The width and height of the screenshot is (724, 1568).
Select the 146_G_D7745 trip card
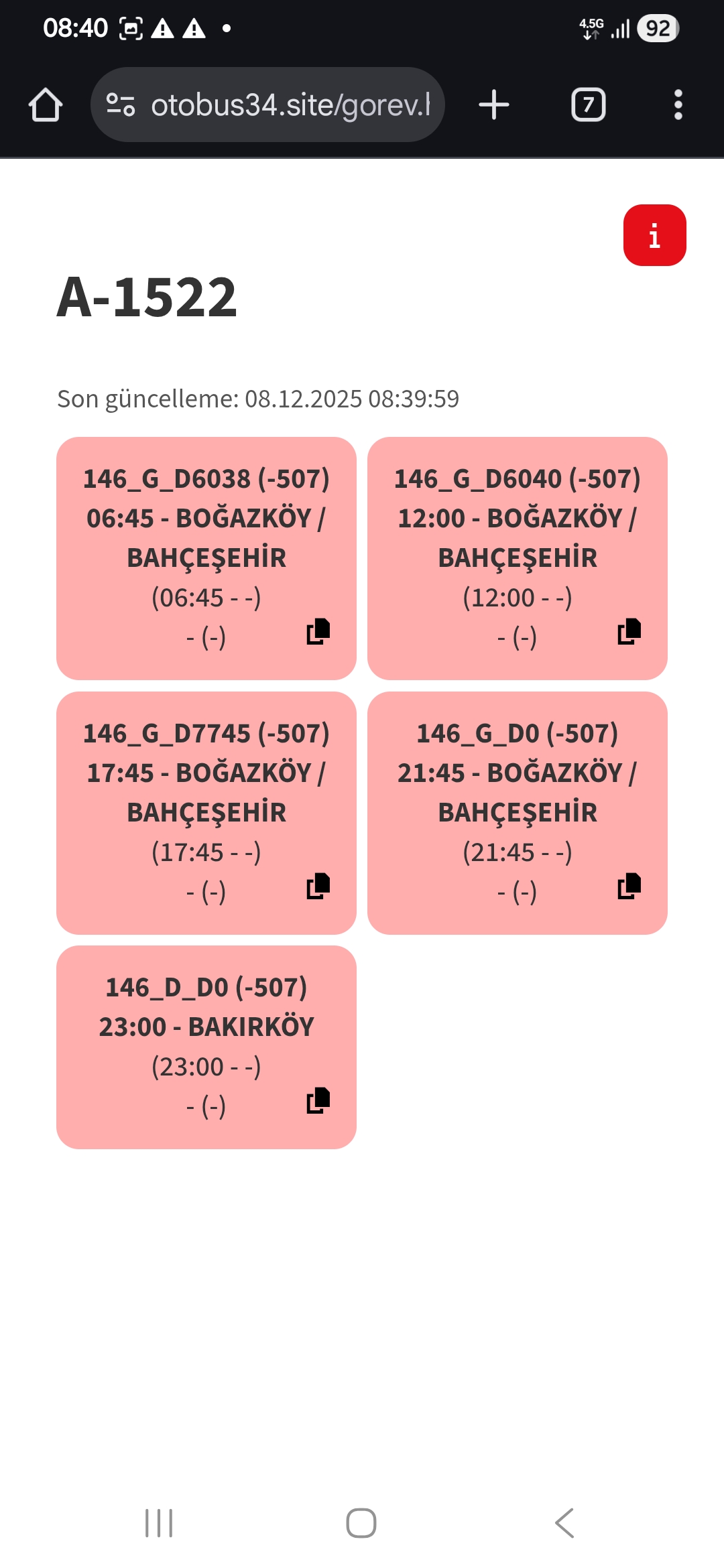click(x=206, y=811)
